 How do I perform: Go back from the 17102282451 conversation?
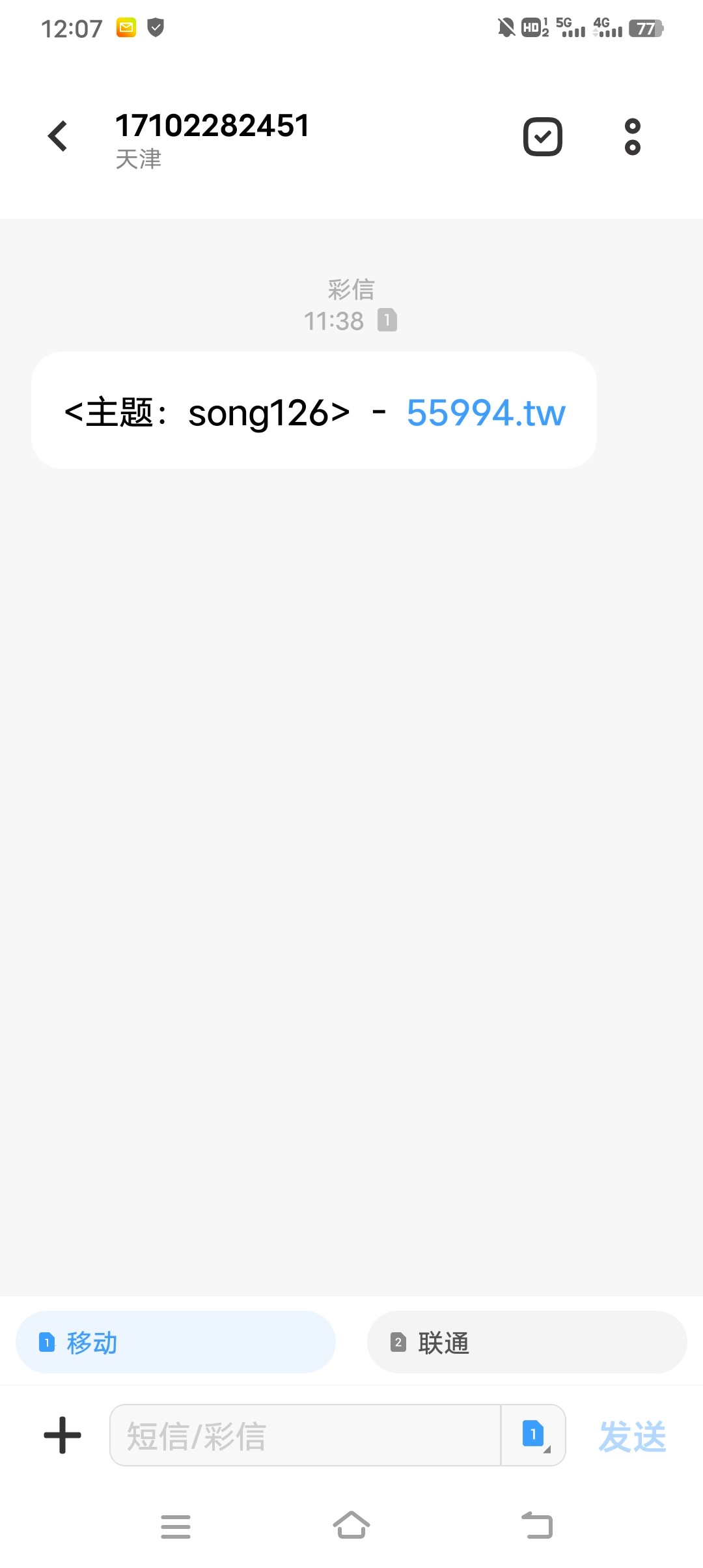tap(58, 136)
